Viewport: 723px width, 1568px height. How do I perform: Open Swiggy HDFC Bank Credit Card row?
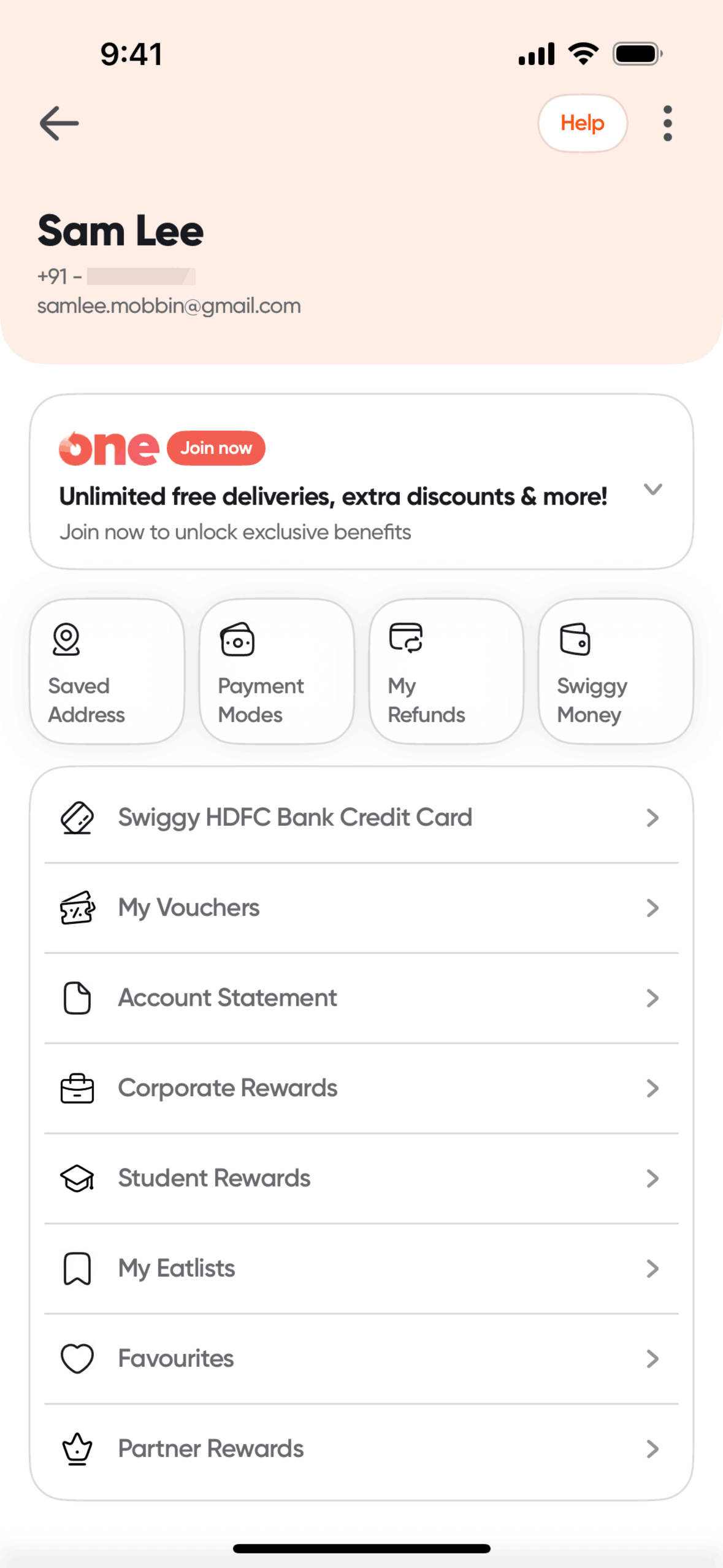pyautogui.click(x=361, y=818)
